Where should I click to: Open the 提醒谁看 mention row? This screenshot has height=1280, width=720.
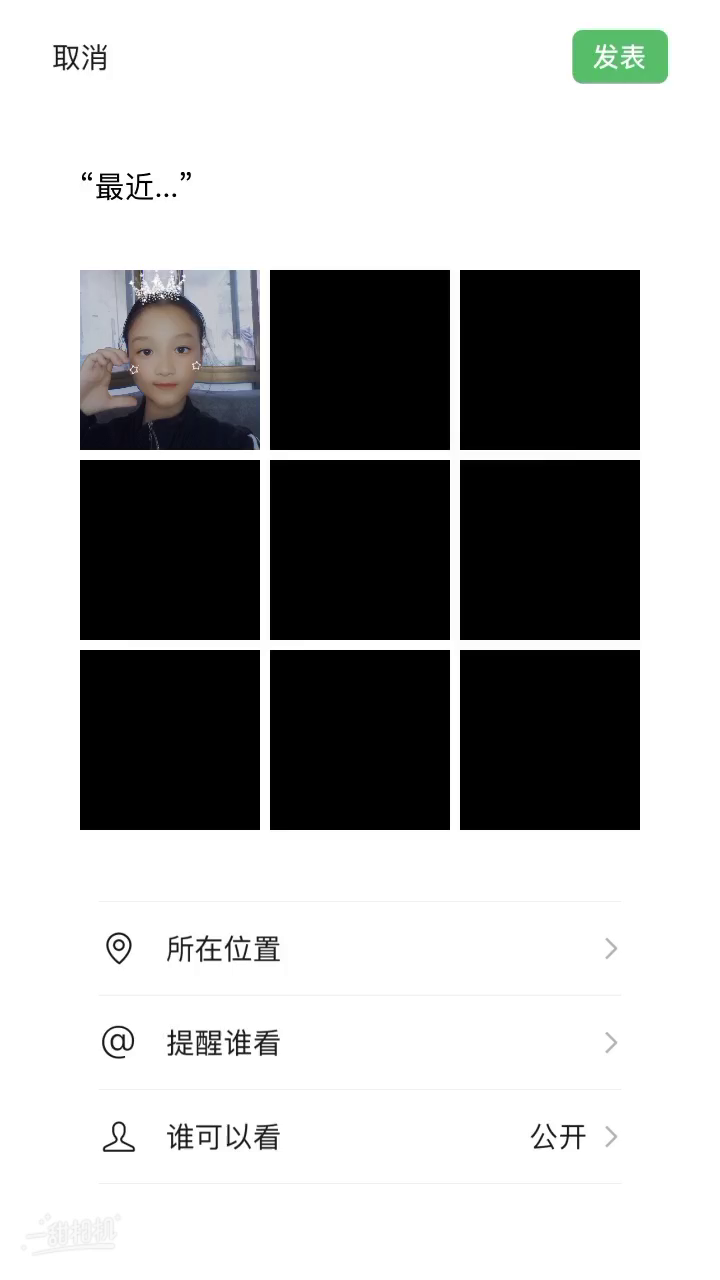(360, 1043)
